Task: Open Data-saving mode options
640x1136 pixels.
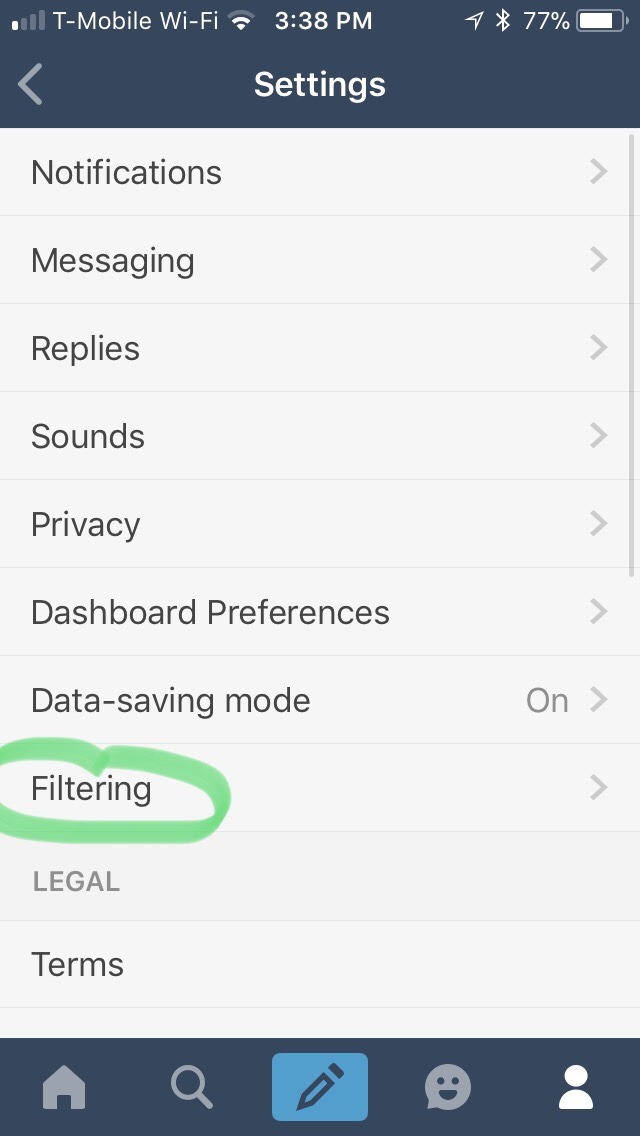Action: tap(320, 700)
